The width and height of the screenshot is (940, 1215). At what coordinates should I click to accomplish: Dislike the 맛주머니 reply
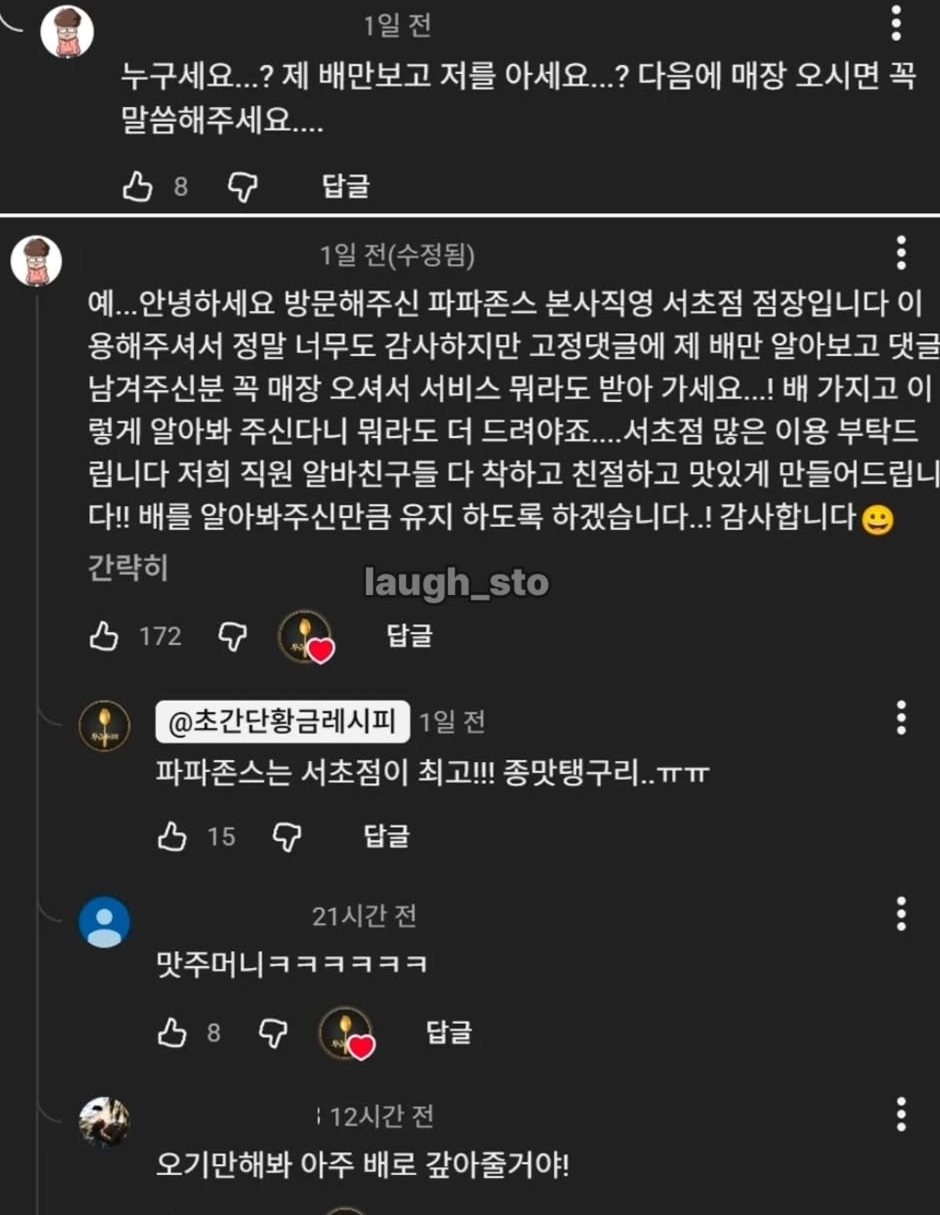click(x=273, y=1032)
